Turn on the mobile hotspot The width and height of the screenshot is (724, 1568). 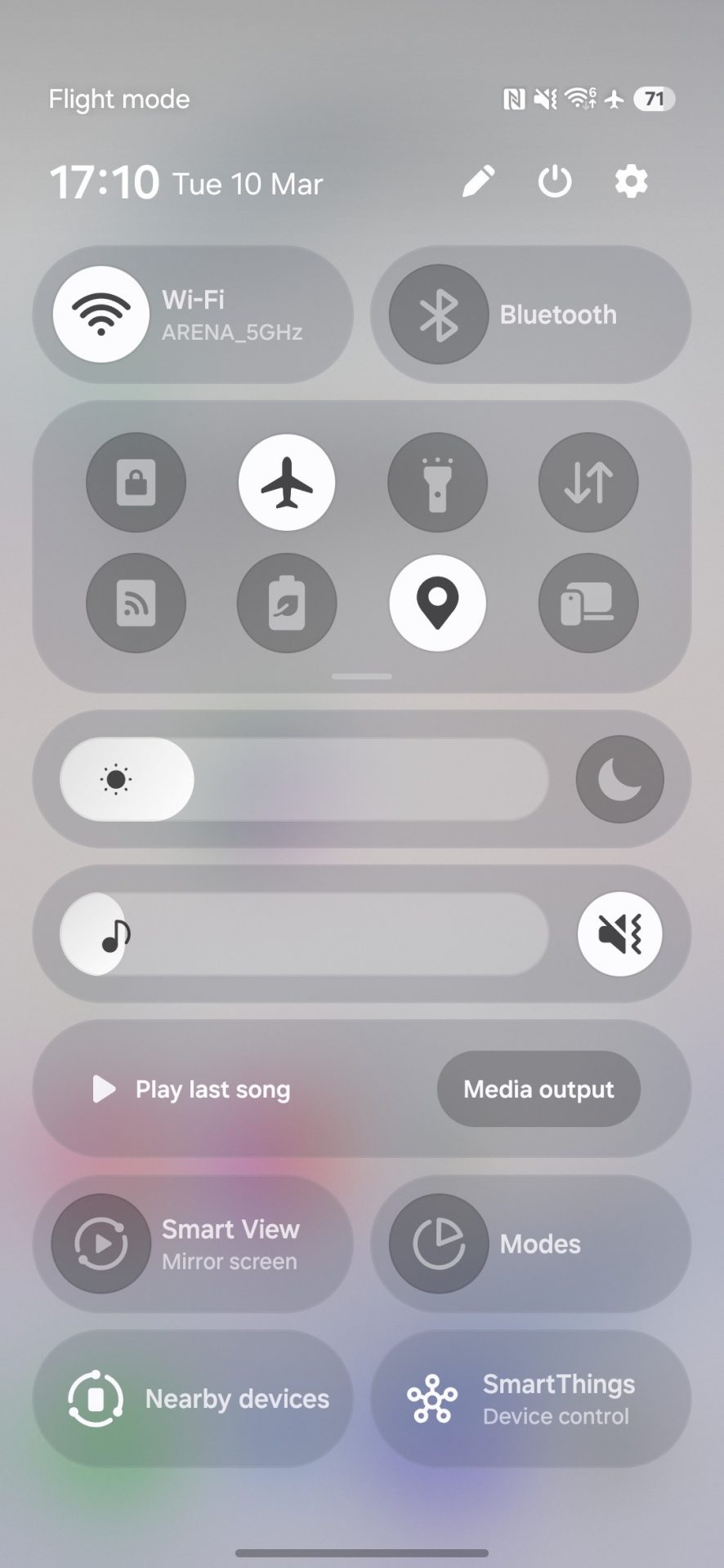136,604
